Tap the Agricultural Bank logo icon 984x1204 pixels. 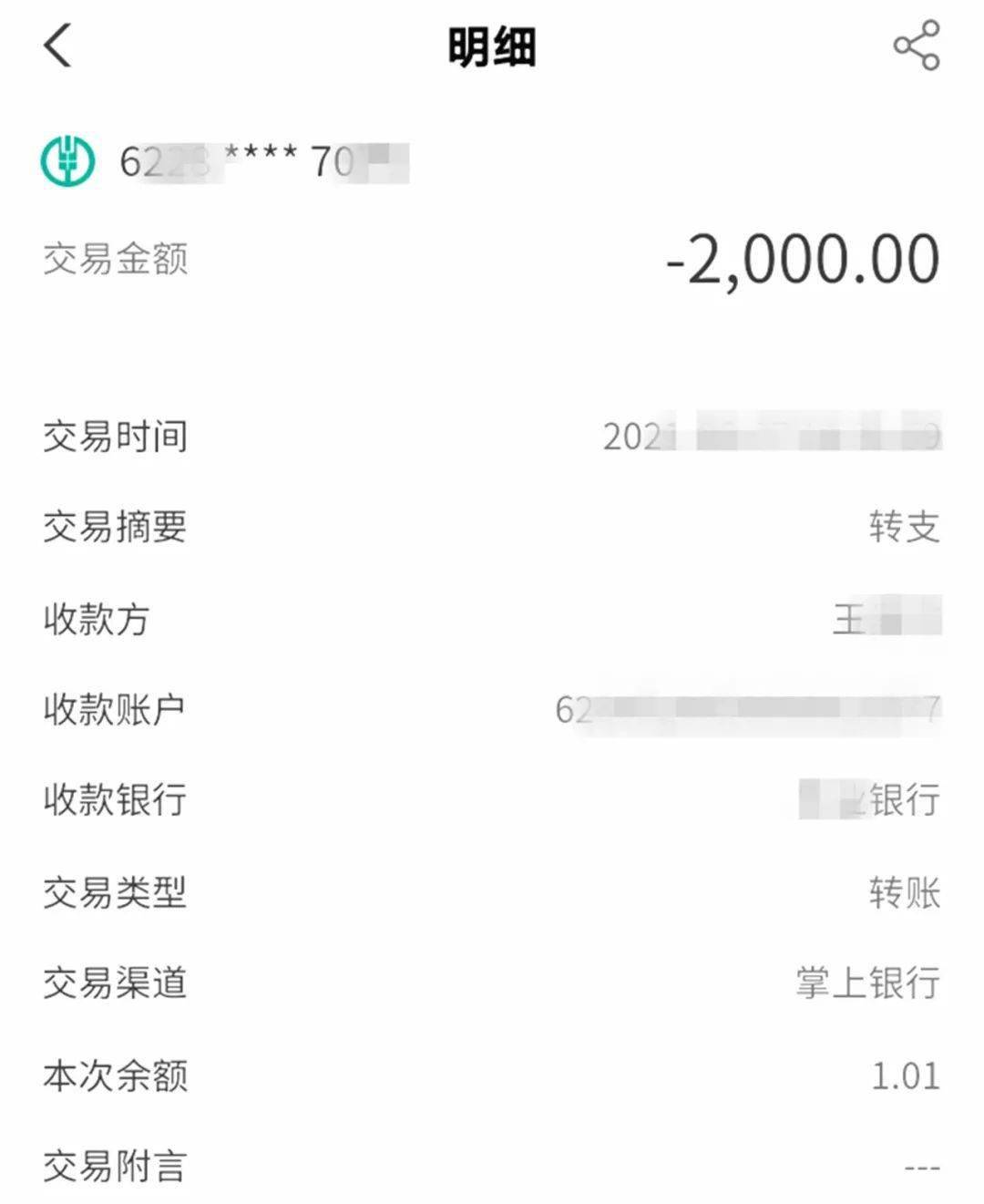(68, 160)
